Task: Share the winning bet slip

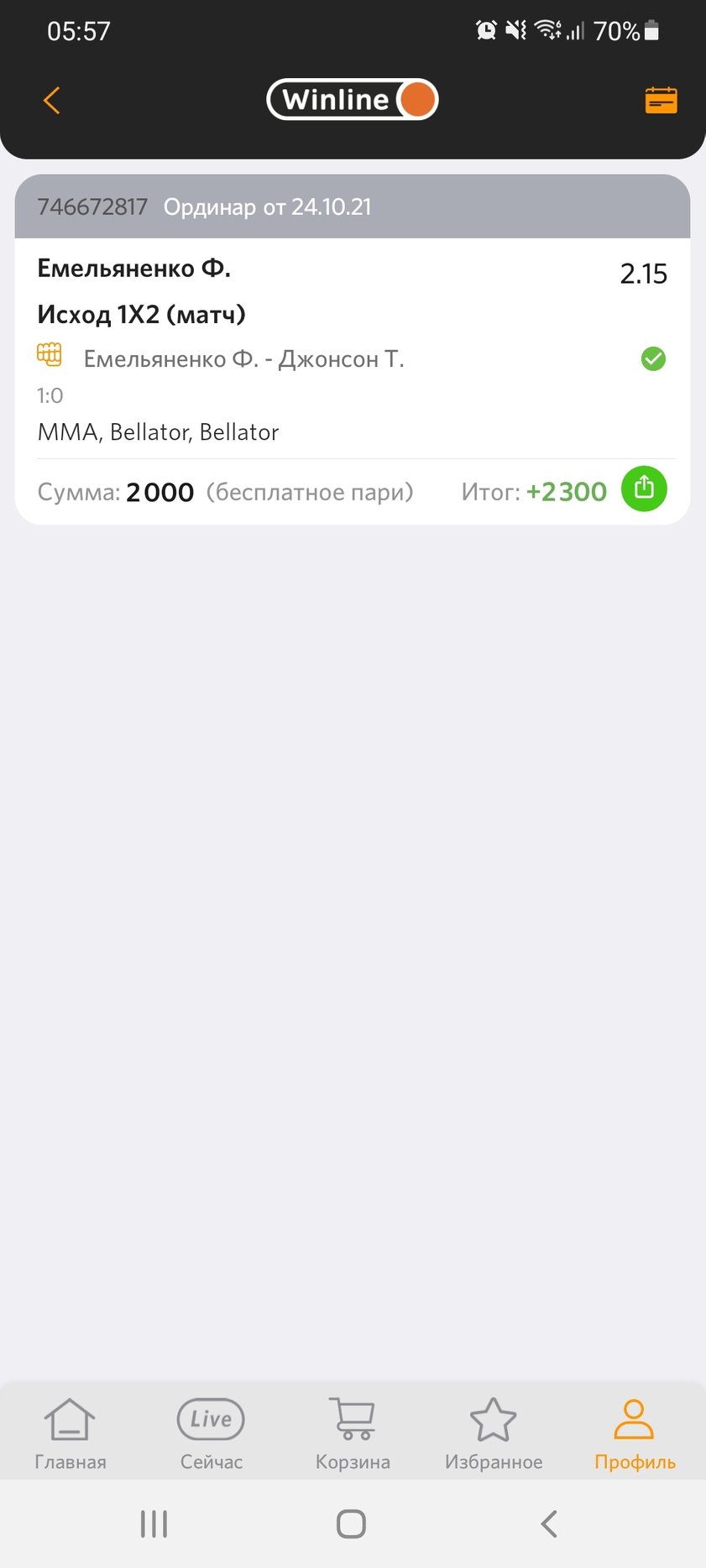Action: (x=644, y=489)
